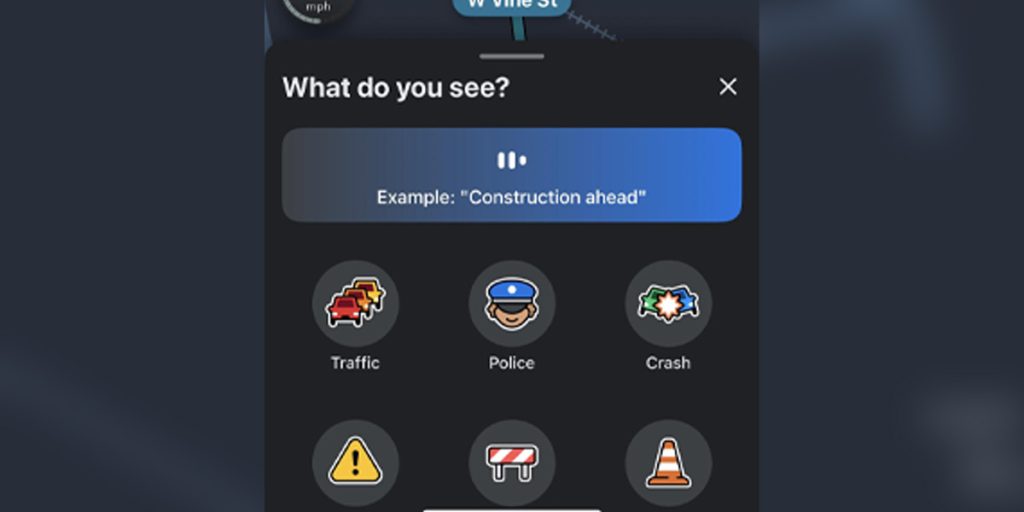The image size is (1024, 512).
Task: Close the 'What do you see?' panel
Action: [728, 87]
